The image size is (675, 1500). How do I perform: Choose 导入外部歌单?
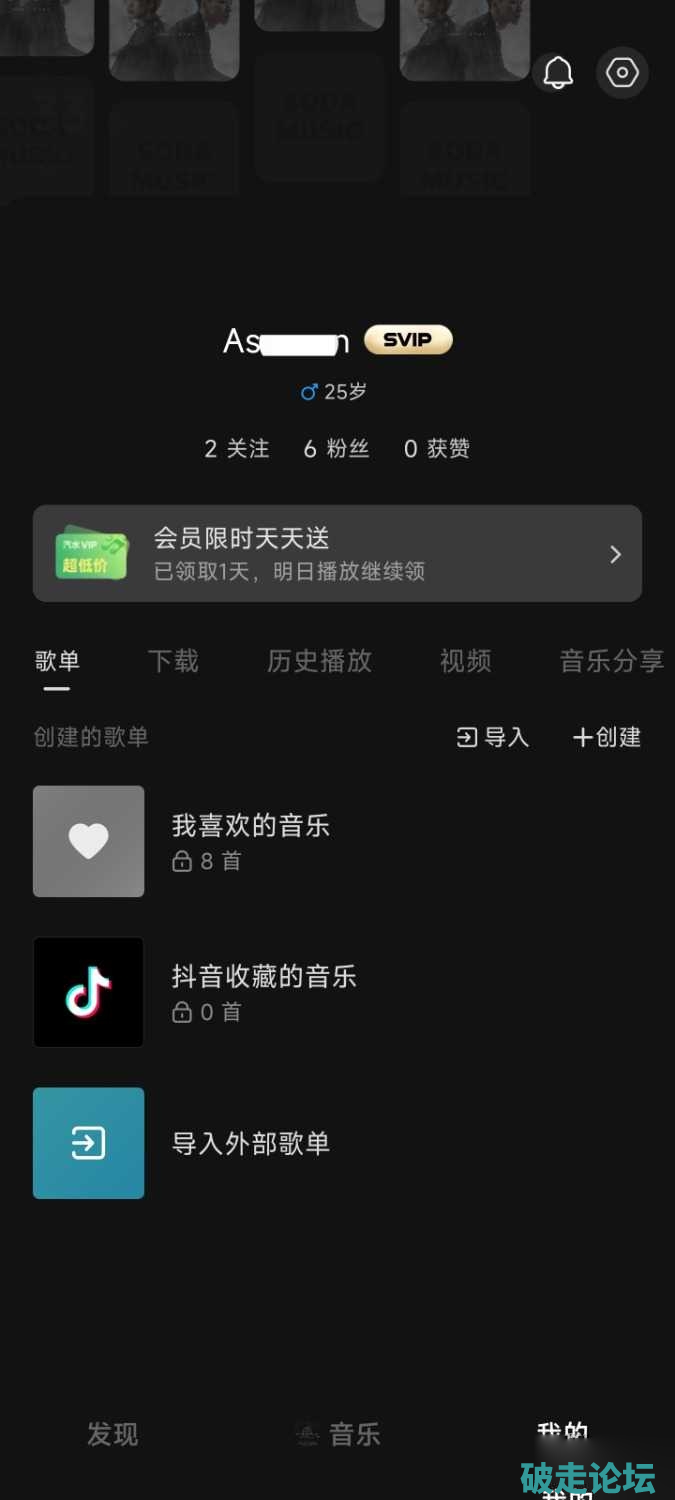click(250, 1143)
